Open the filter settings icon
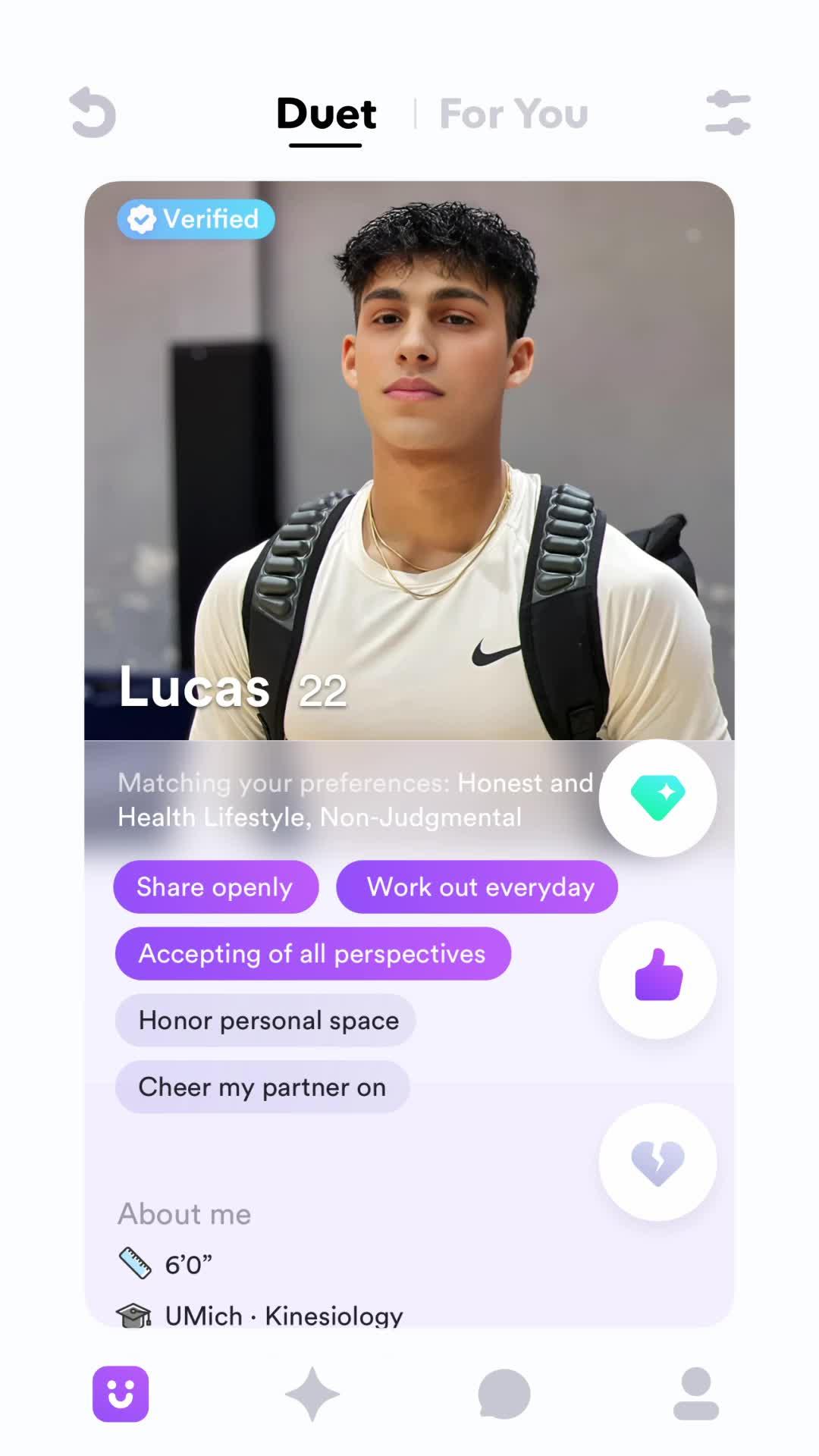The height and width of the screenshot is (1456, 819). coord(727,114)
